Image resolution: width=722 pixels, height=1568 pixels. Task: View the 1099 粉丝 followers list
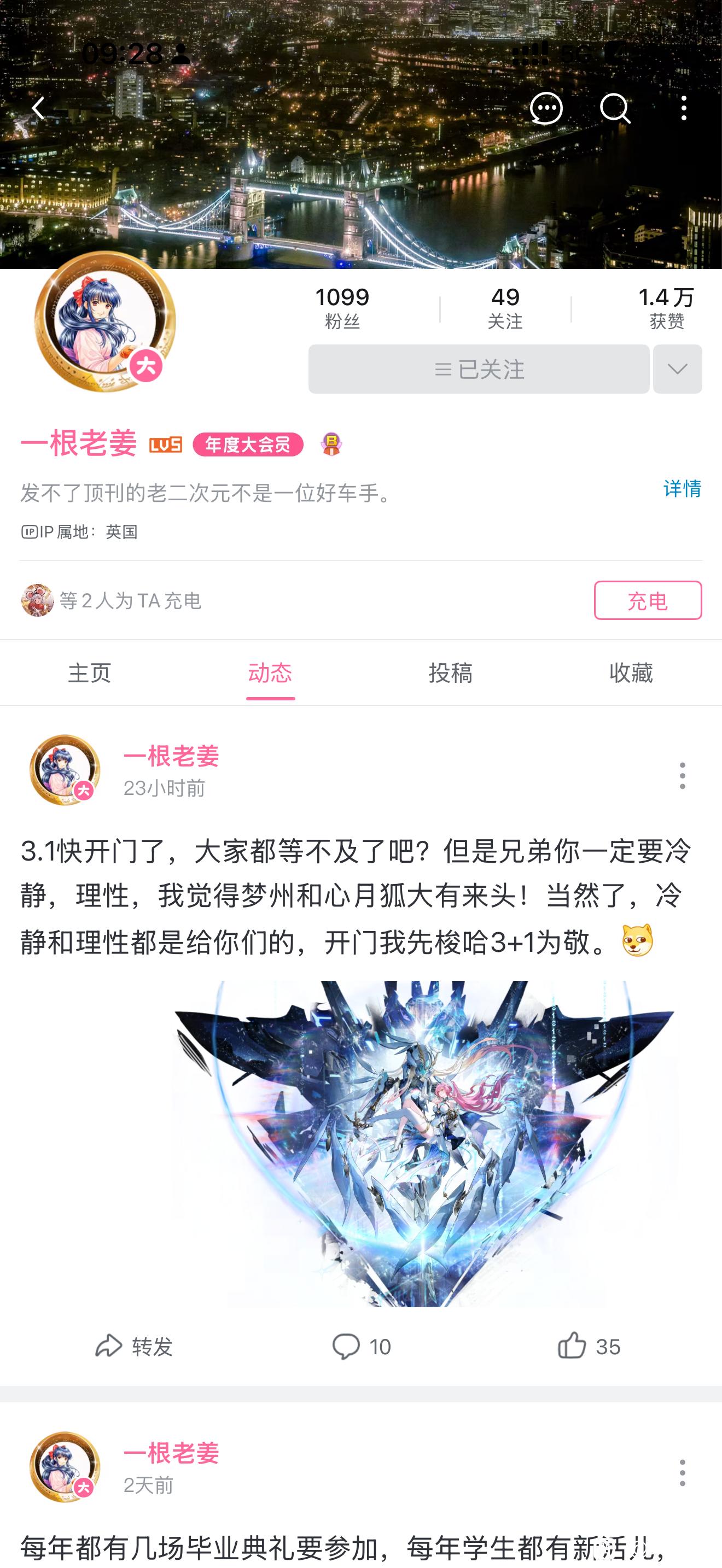[x=342, y=308]
